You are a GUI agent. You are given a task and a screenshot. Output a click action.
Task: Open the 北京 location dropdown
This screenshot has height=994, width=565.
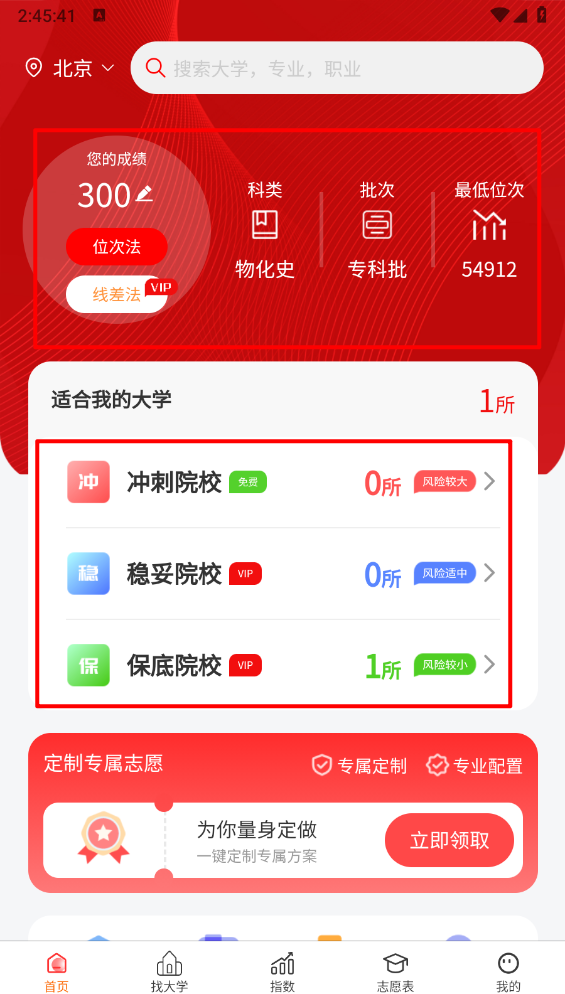click(70, 68)
